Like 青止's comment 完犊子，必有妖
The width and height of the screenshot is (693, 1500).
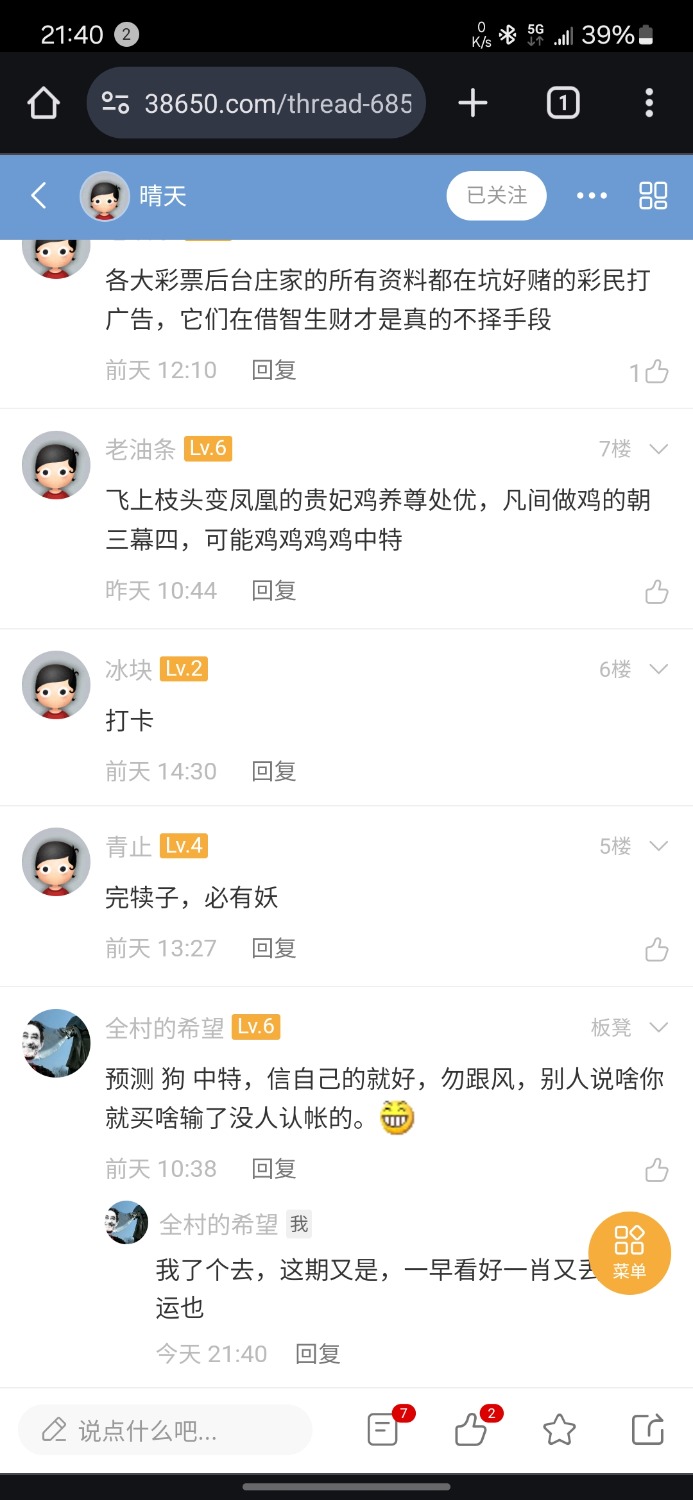point(656,949)
